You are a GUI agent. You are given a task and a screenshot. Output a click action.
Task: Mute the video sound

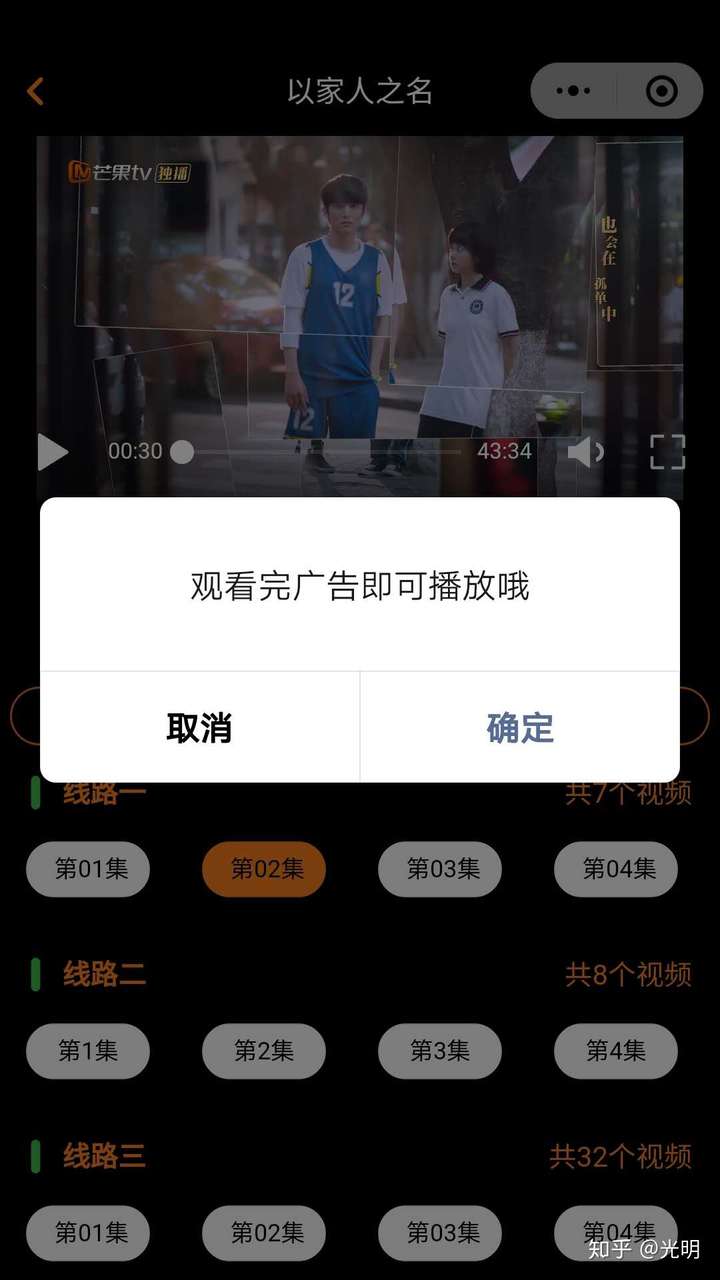tap(585, 452)
